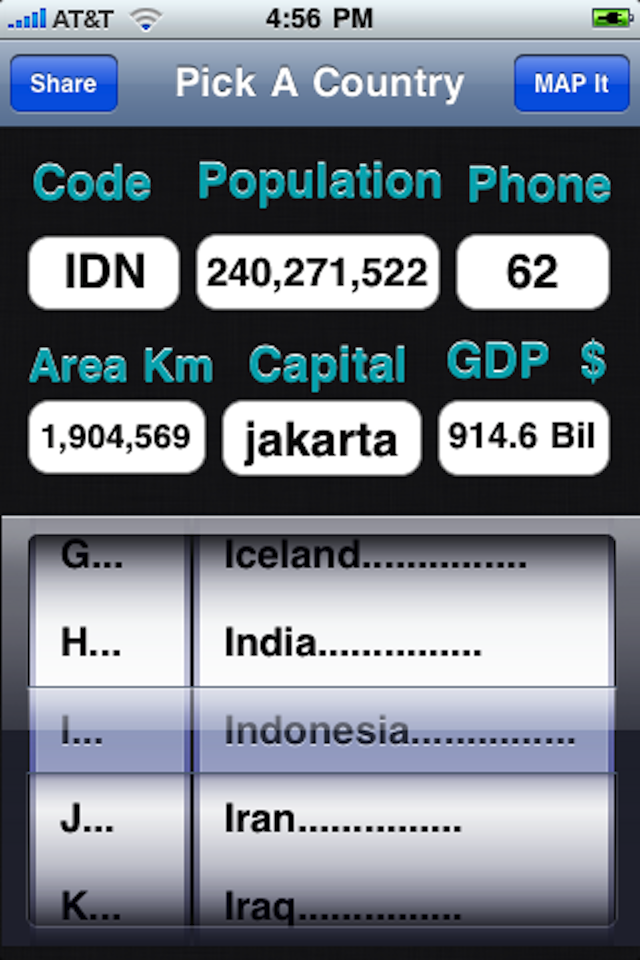The image size is (640, 960).
Task: Choose Iceland in the country picker
Action: pos(374,556)
